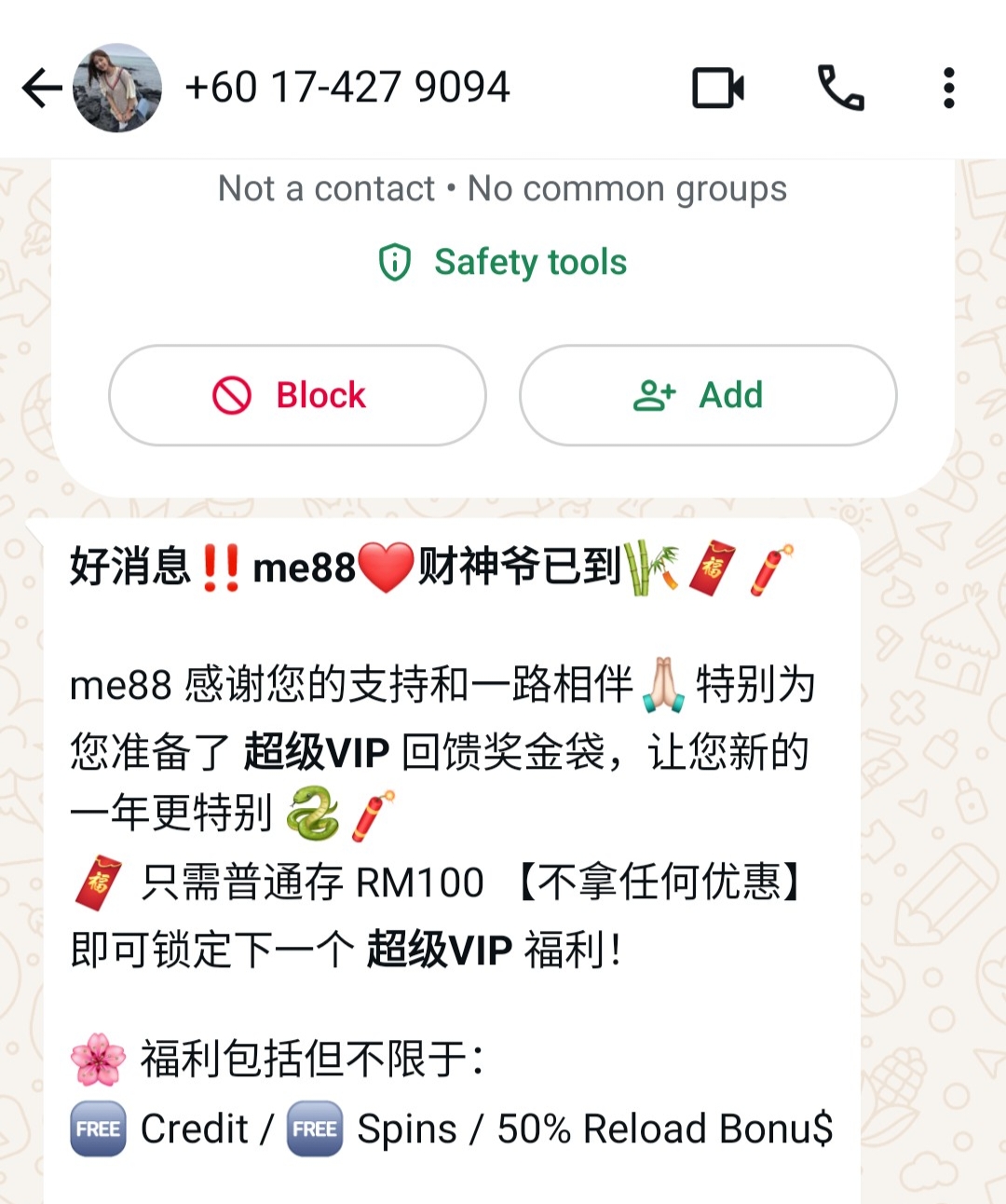Block this unknown number
1006x1204 pixels.
(x=297, y=395)
